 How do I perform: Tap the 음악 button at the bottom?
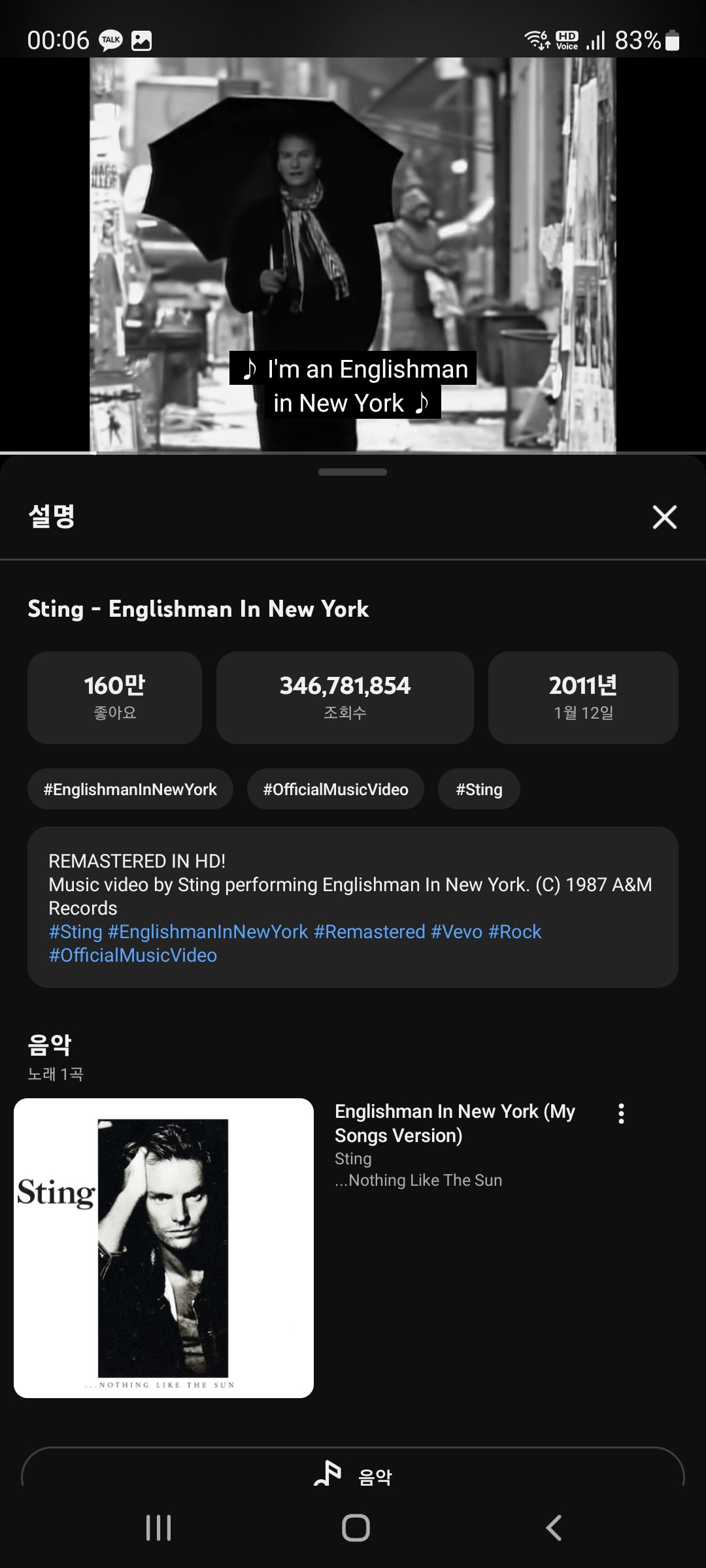click(x=353, y=1475)
